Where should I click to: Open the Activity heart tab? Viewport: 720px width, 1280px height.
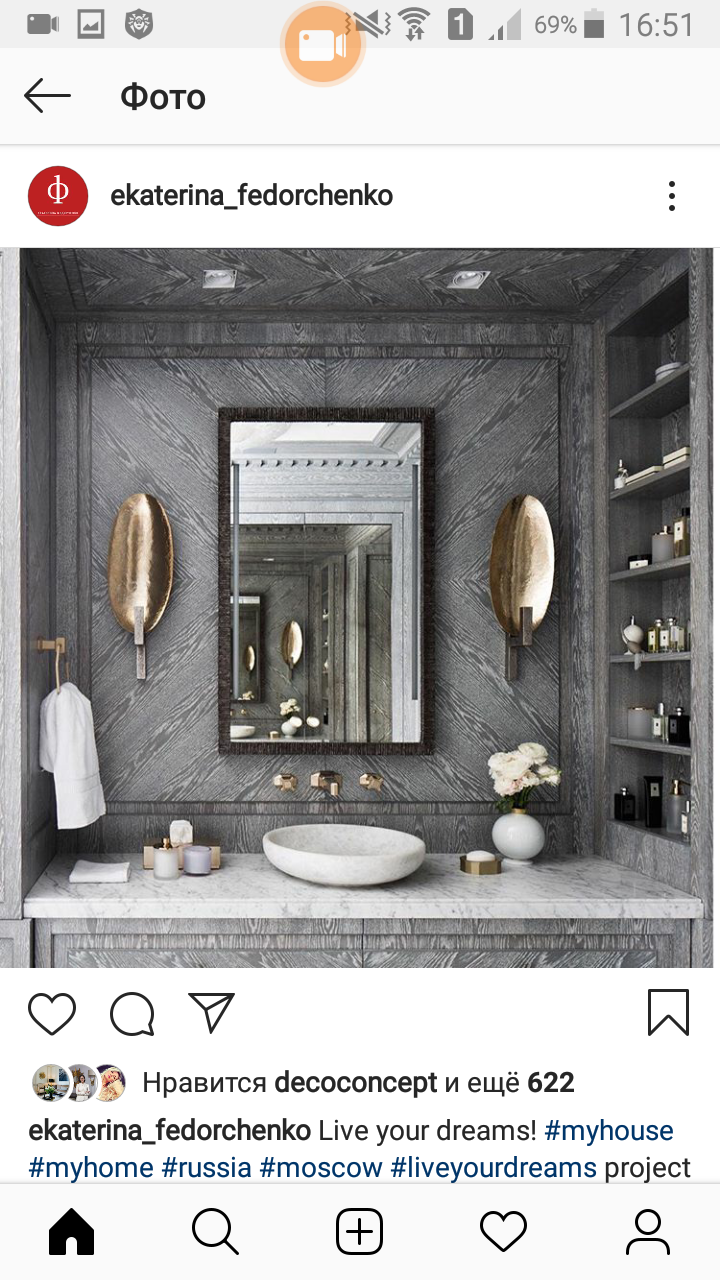[503, 1231]
